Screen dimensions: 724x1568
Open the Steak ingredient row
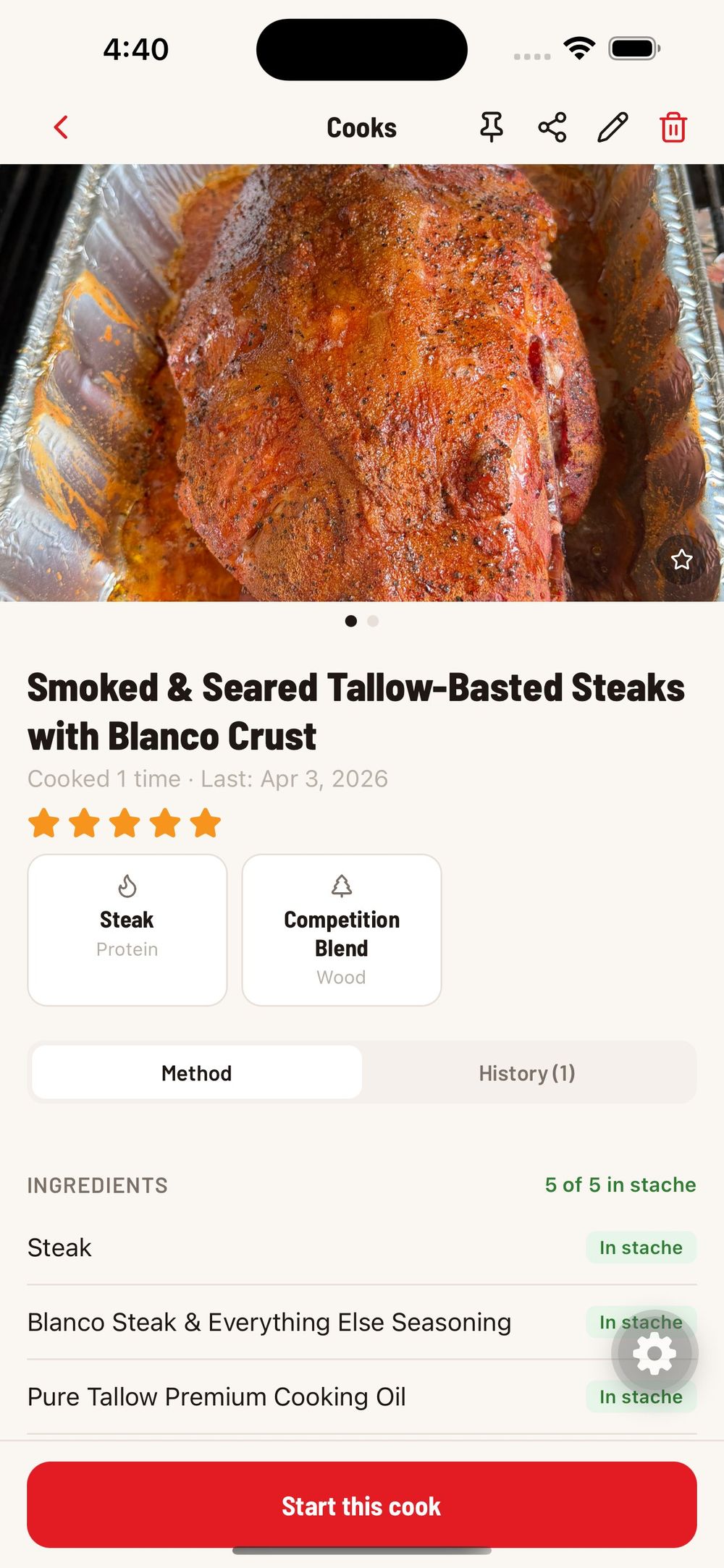(290, 1247)
